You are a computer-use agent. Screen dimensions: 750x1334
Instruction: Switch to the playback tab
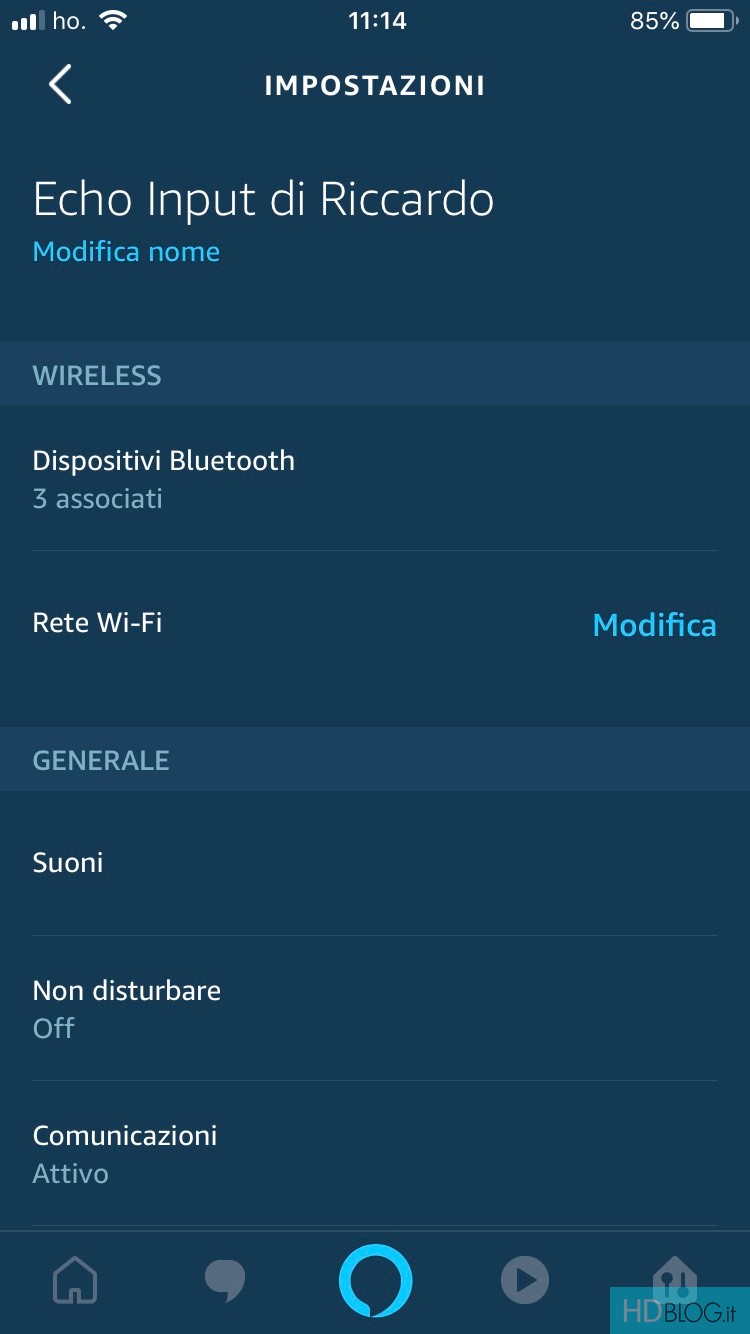(525, 1280)
